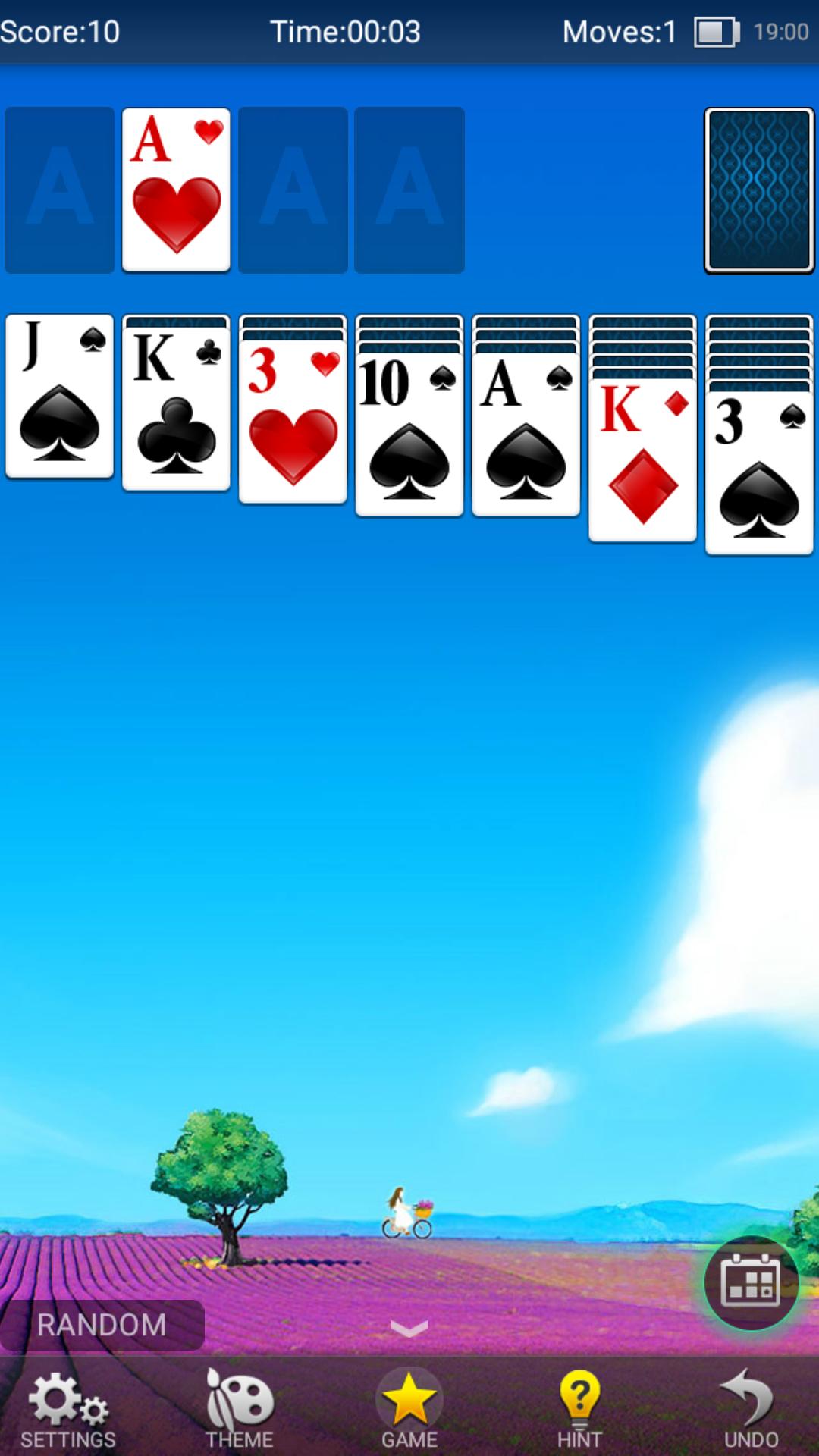The image size is (819, 1456).
Task: Open the daily challenge calendar
Action: click(x=751, y=1283)
